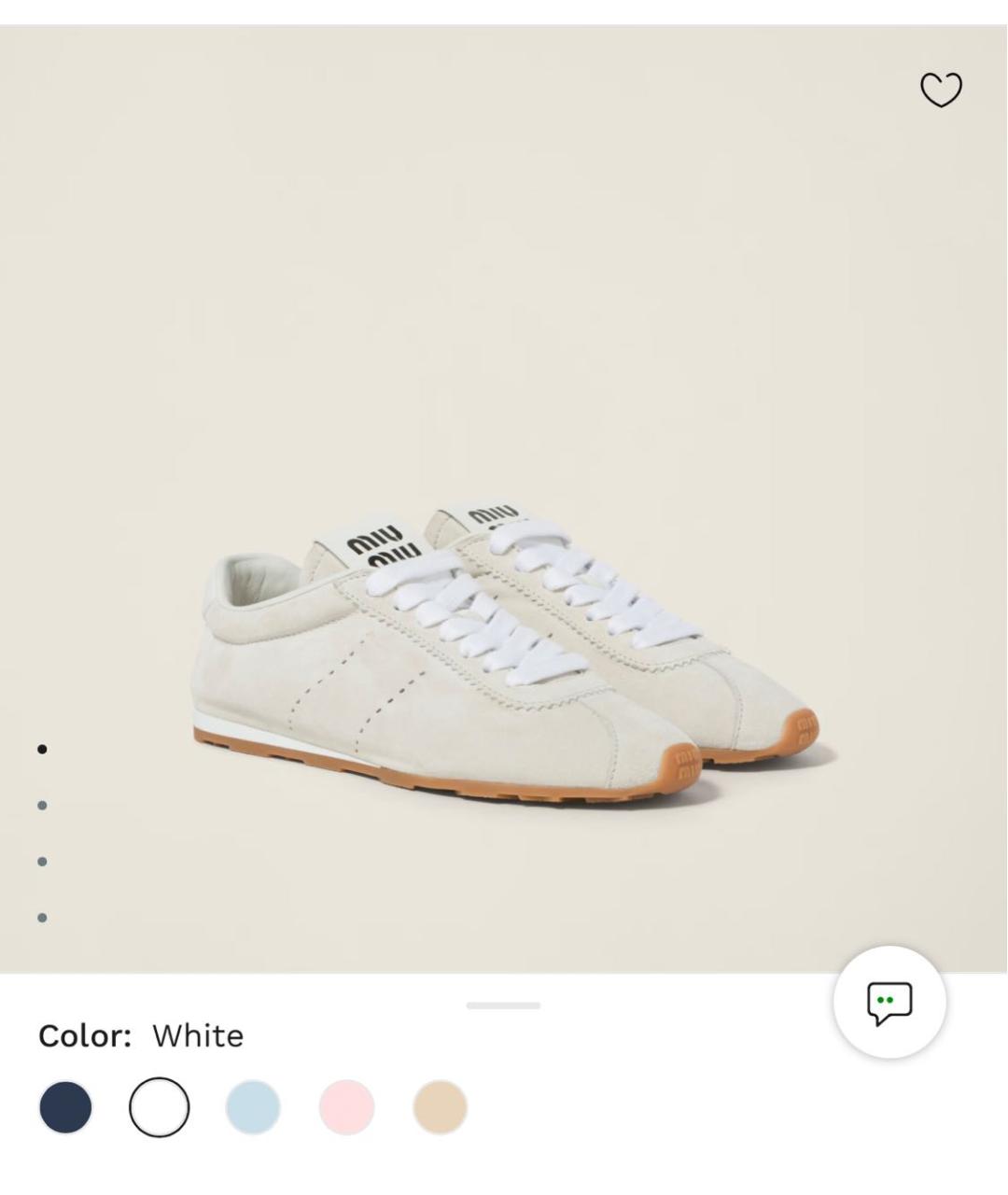This screenshot has width=1008, height=1195.
Task: Pick the pink color swatch
Action: tap(346, 1107)
